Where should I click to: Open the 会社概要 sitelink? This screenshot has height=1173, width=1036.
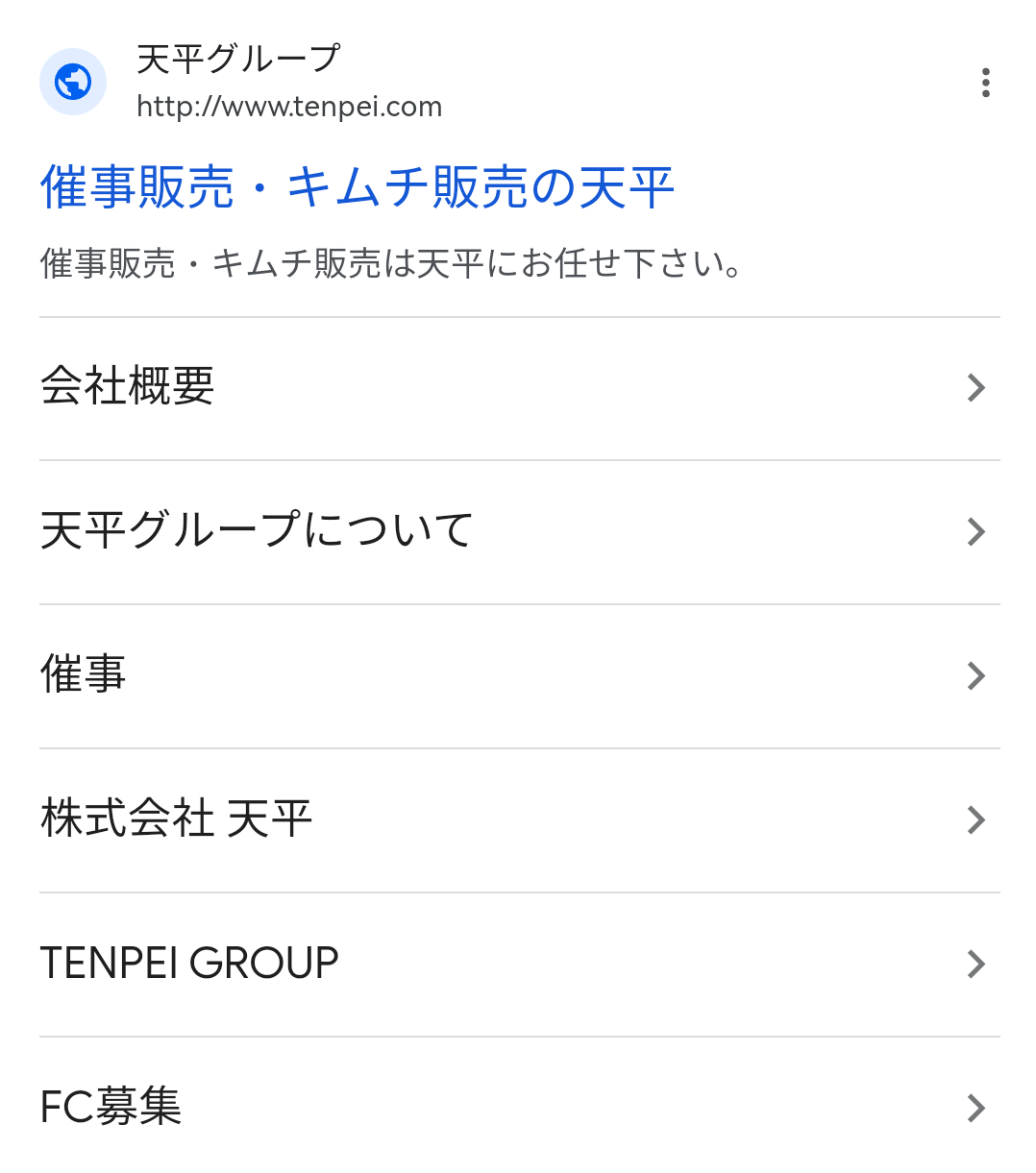pos(519,387)
